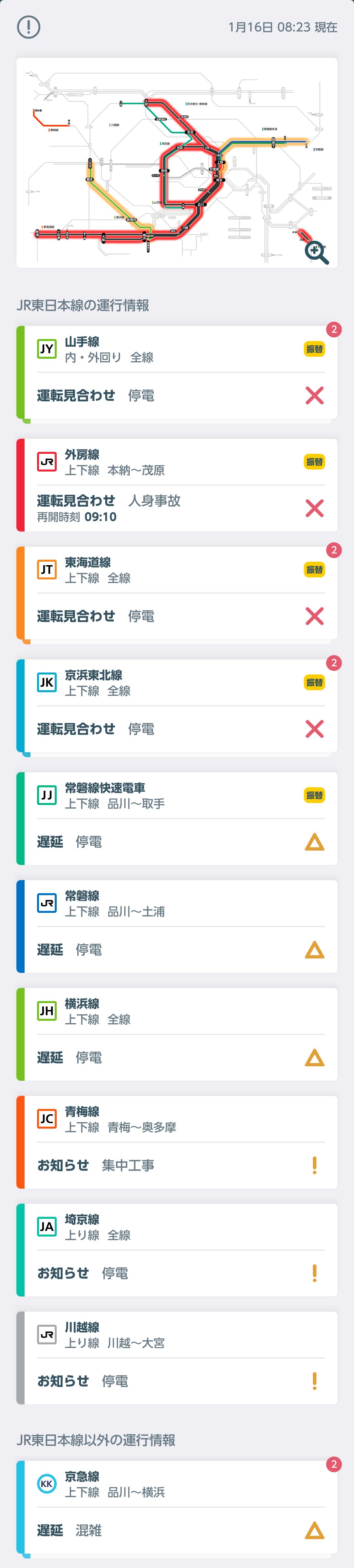Viewport: 354px width, 1568px height.
Task: Select the 振替 badge on 外房線
Action: pos(314,462)
